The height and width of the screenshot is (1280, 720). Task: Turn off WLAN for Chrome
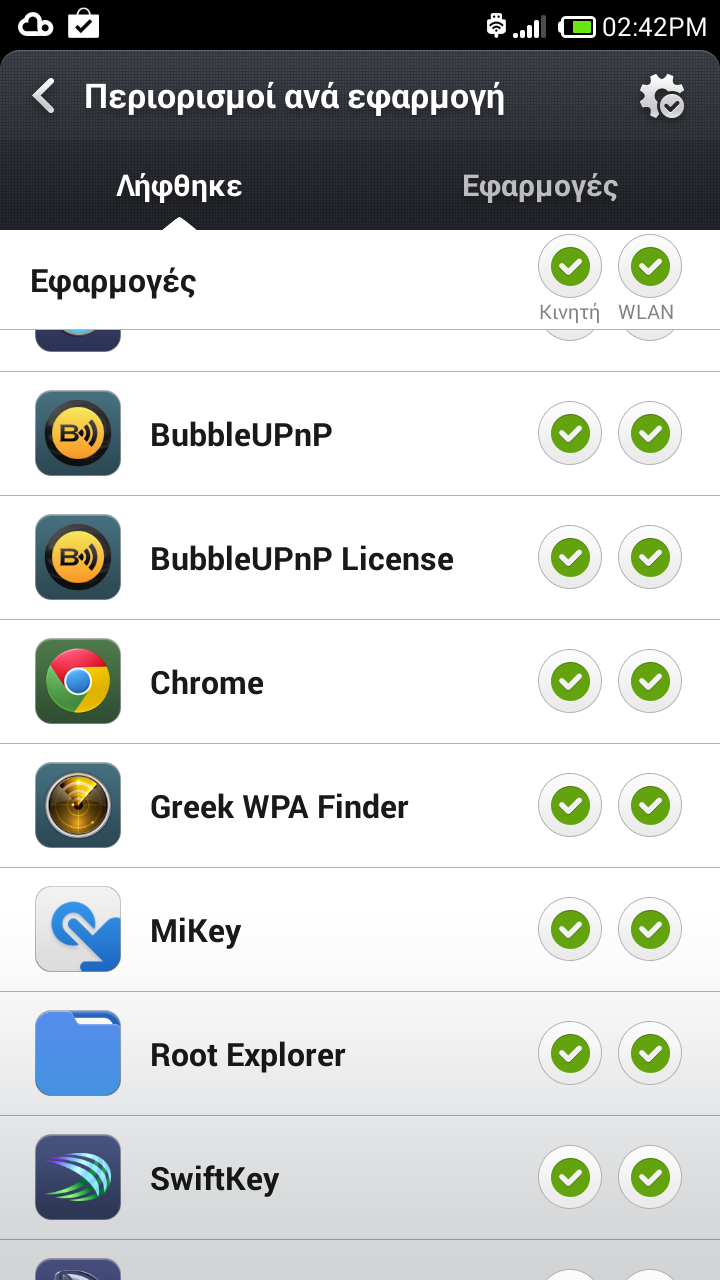click(x=650, y=682)
